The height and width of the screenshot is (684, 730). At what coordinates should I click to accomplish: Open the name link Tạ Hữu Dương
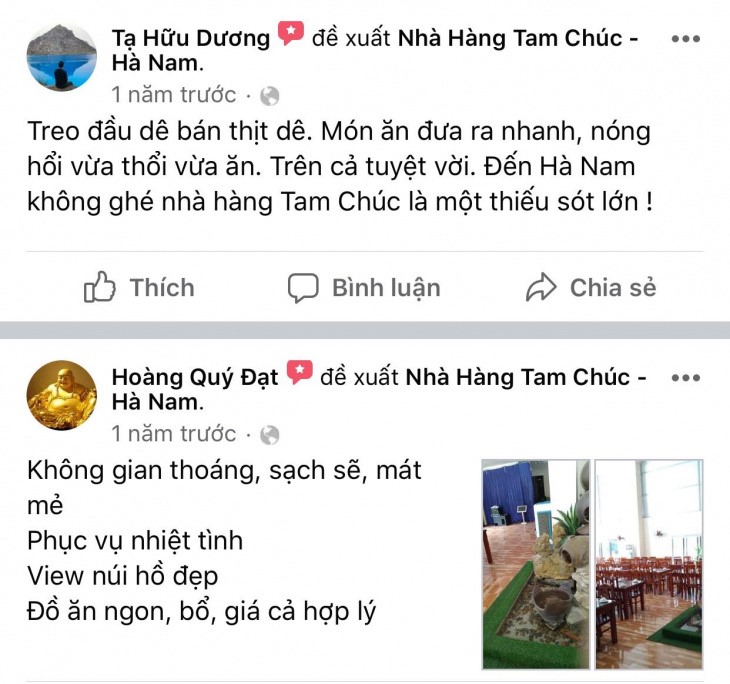[191, 39]
